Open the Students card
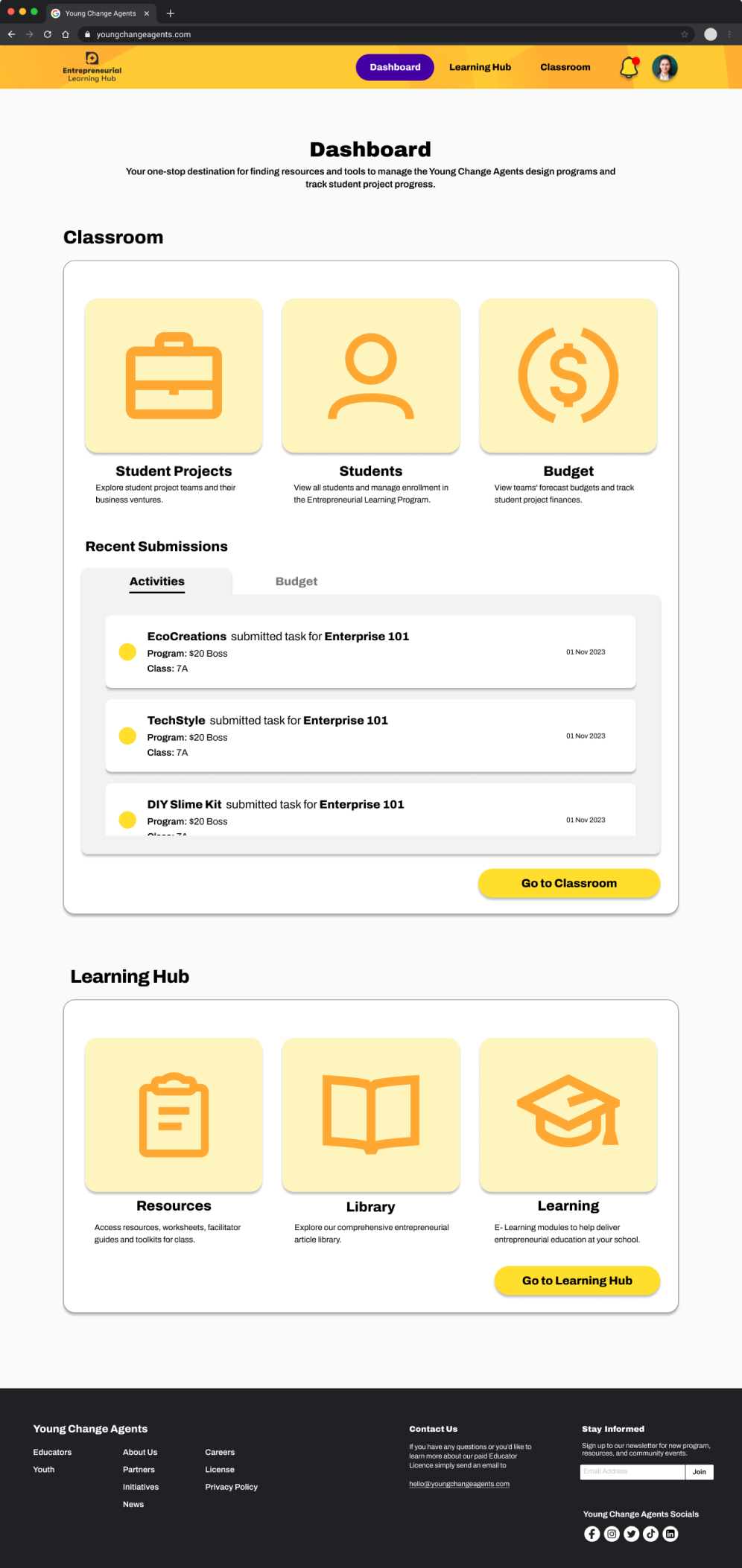 click(370, 376)
